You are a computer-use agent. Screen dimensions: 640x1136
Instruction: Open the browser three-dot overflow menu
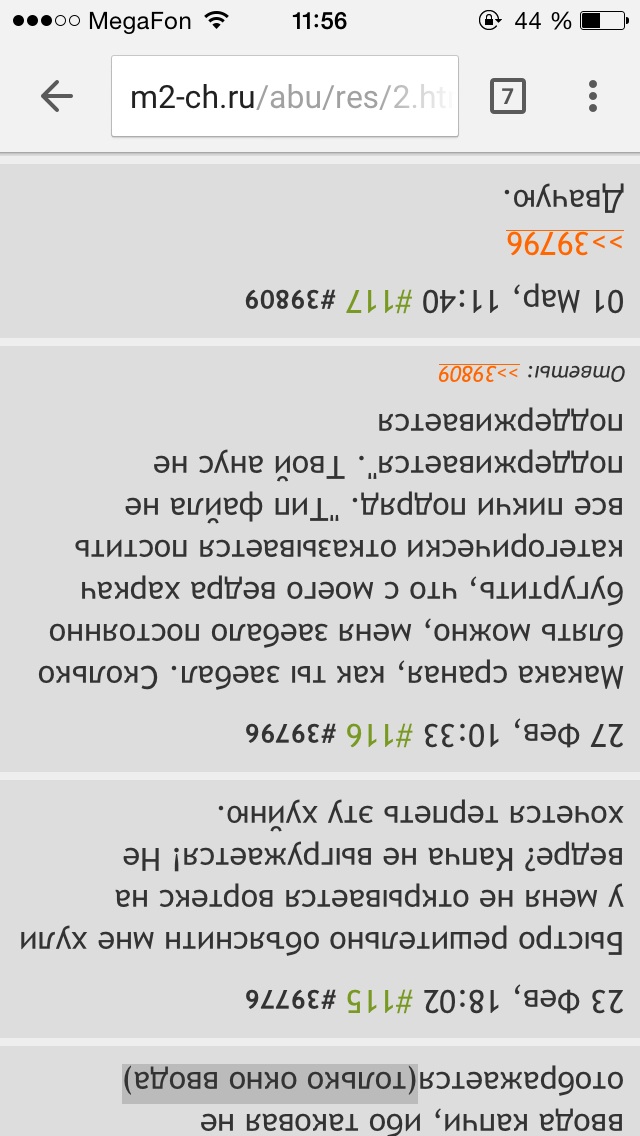click(x=593, y=96)
